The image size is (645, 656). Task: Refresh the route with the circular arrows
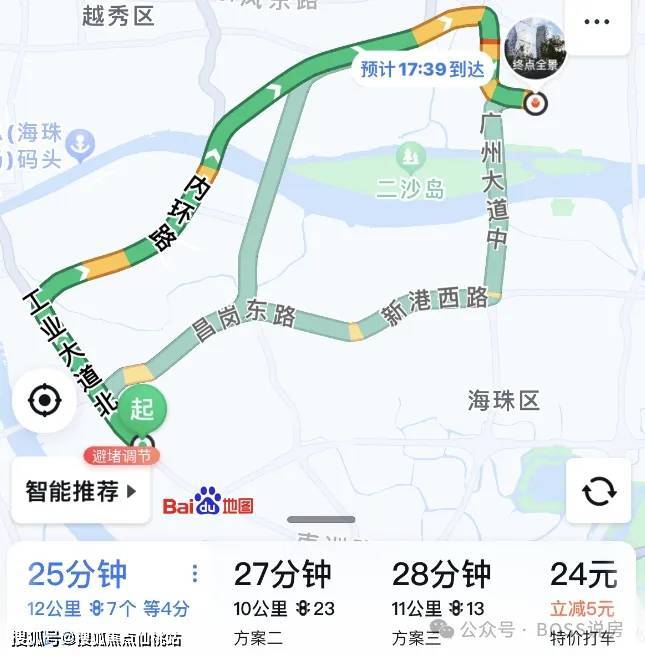click(598, 492)
